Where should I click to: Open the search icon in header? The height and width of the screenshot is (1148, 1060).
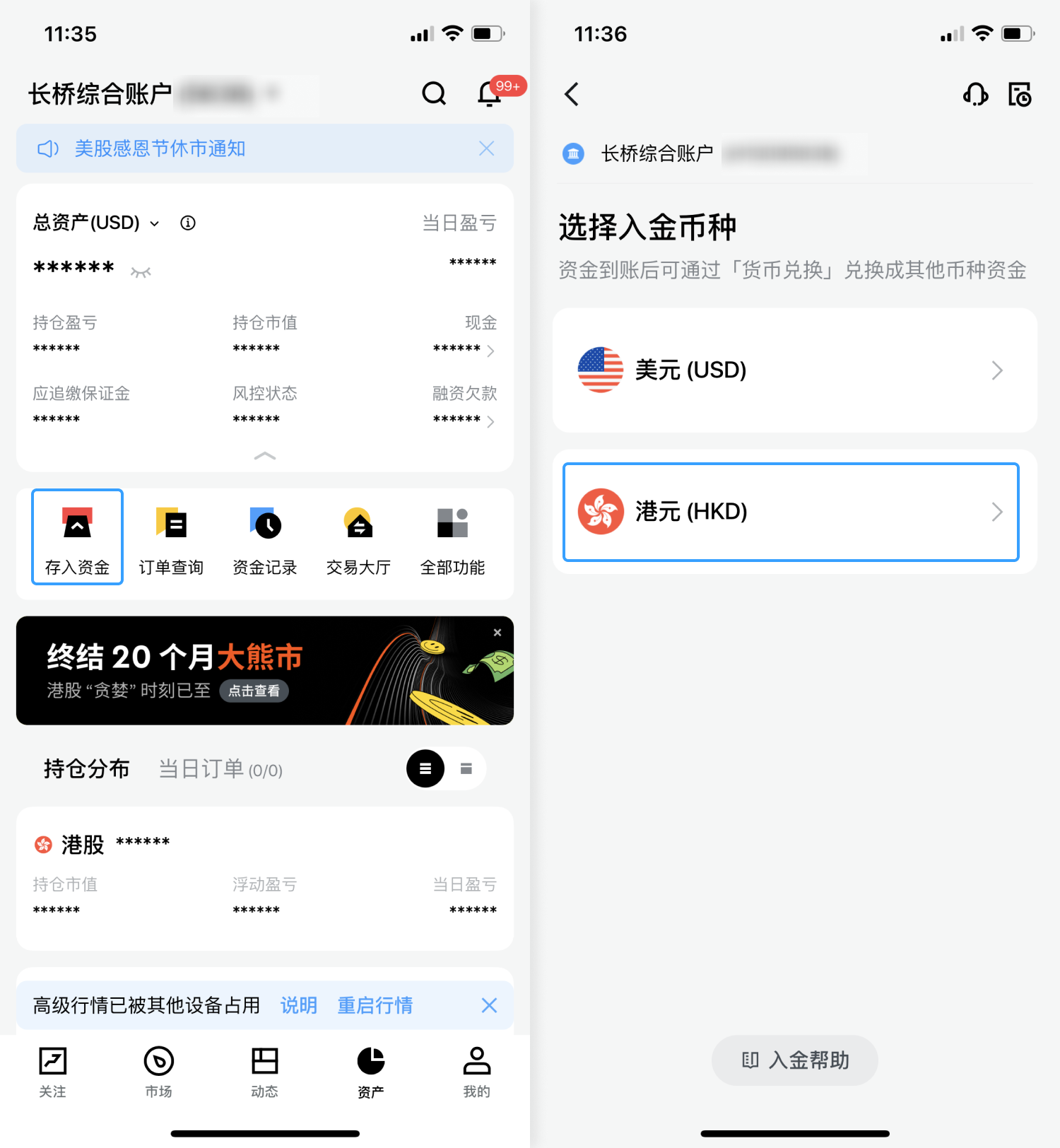point(434,93)
